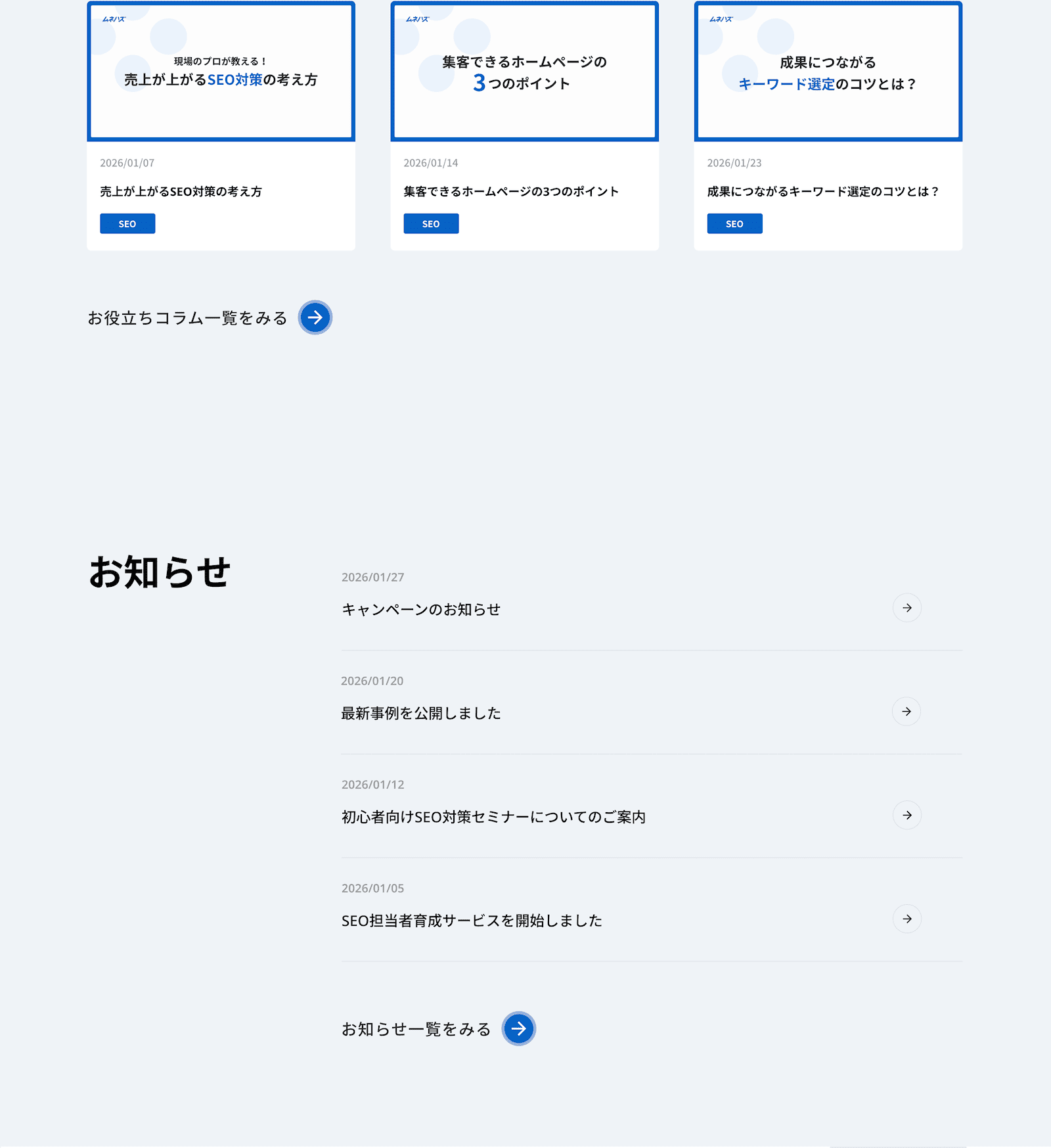Tap the SEO tag under the 2026/01/23 article
The height and width of the screenshot is (1148, 1051).
(734, 223)
